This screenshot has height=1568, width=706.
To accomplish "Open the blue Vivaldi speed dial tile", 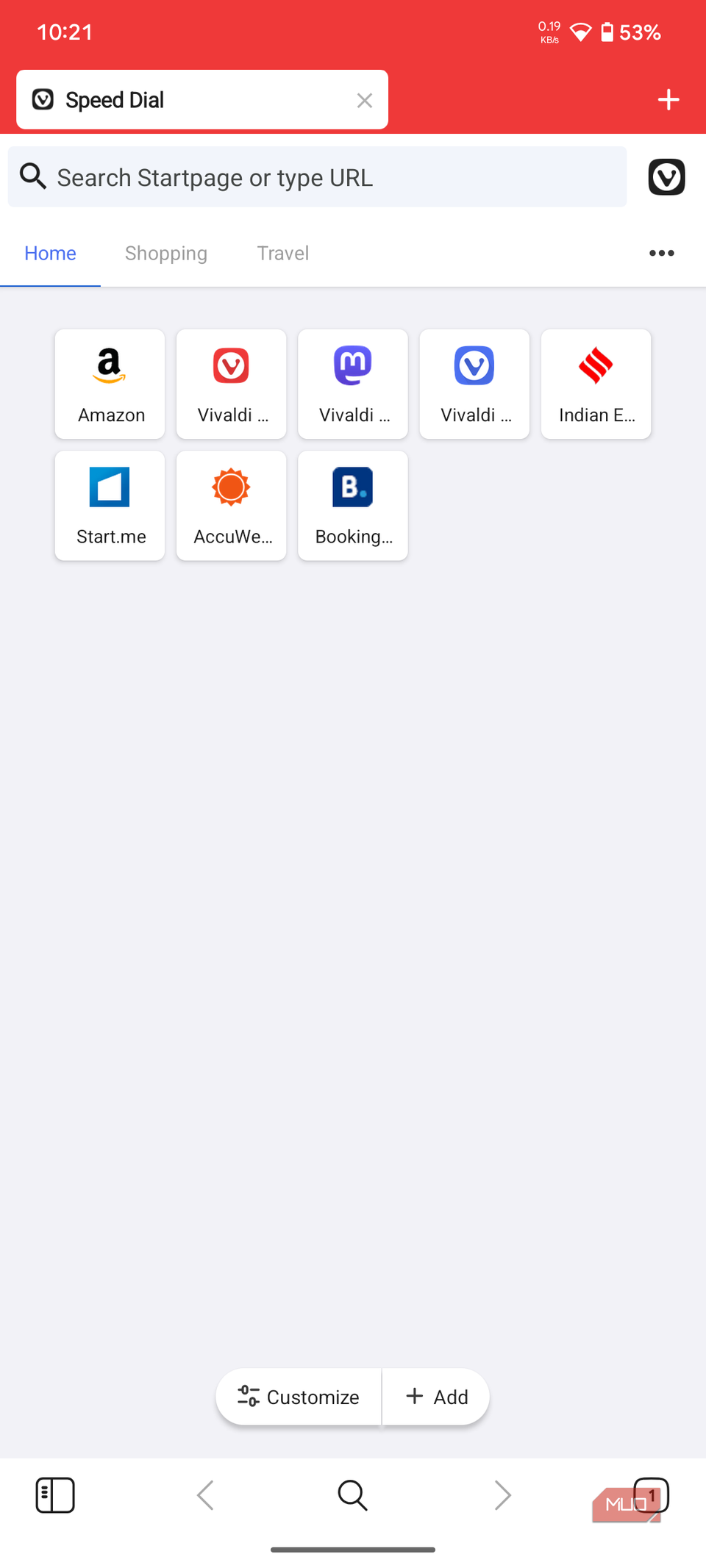I will (474, 383).
